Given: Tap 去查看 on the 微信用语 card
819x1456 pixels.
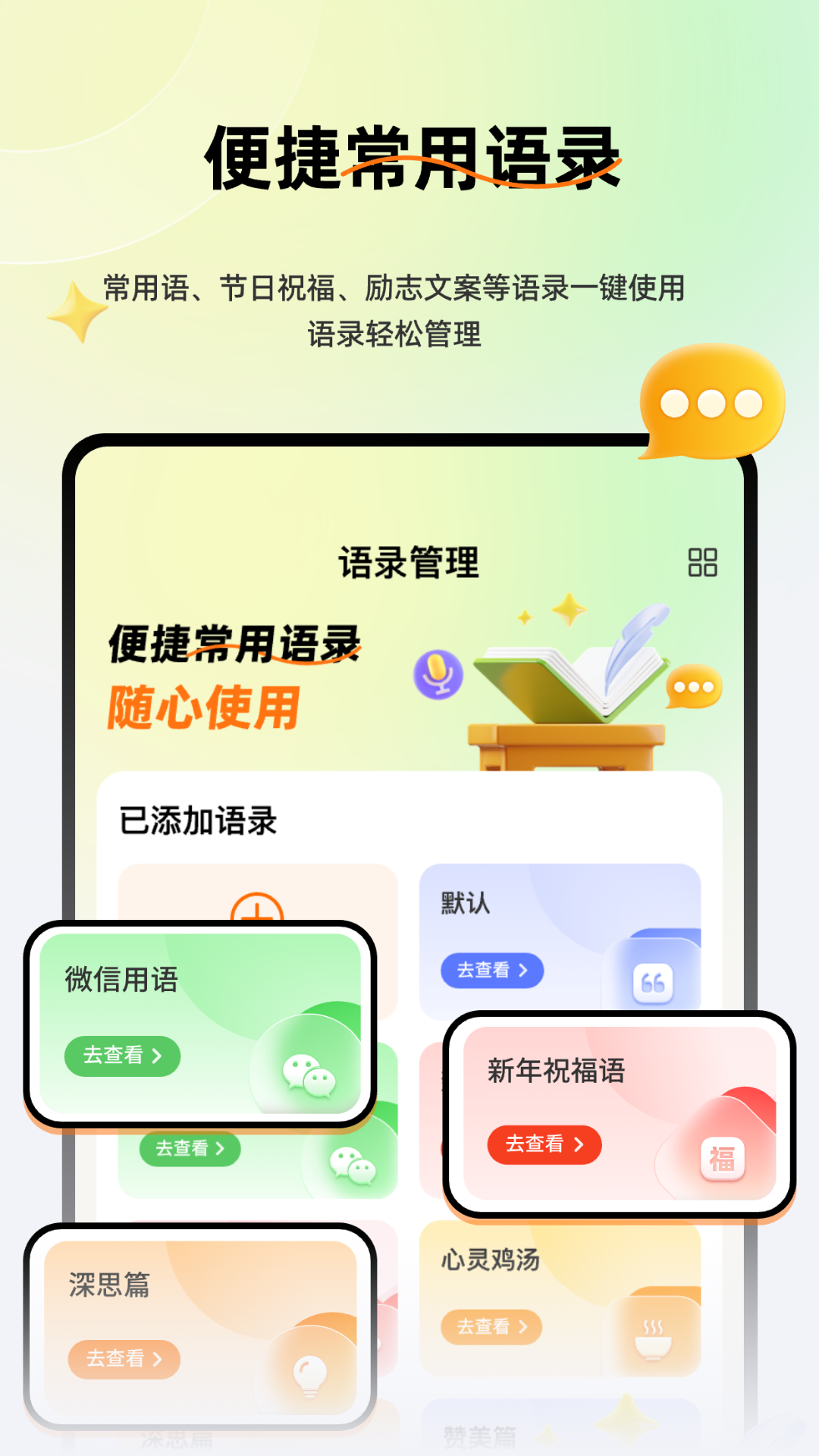Looking at the screenshot, I should 121,1056.
